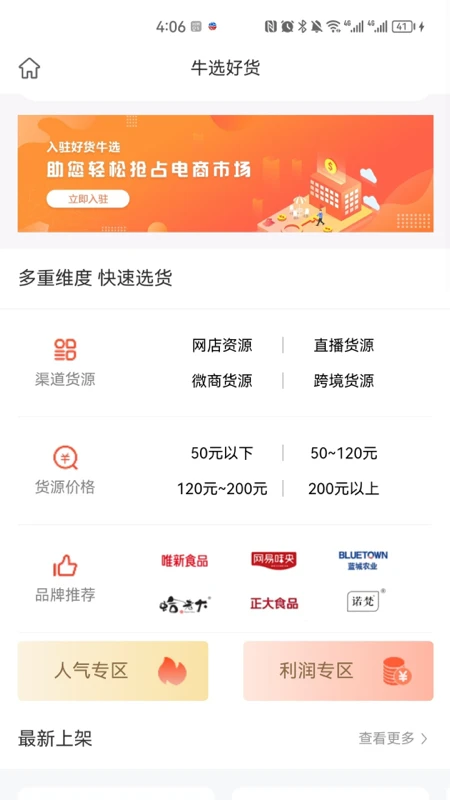Choose 跨境货源 option
This screenshot has height=800, width=450.
pos(343,381)
